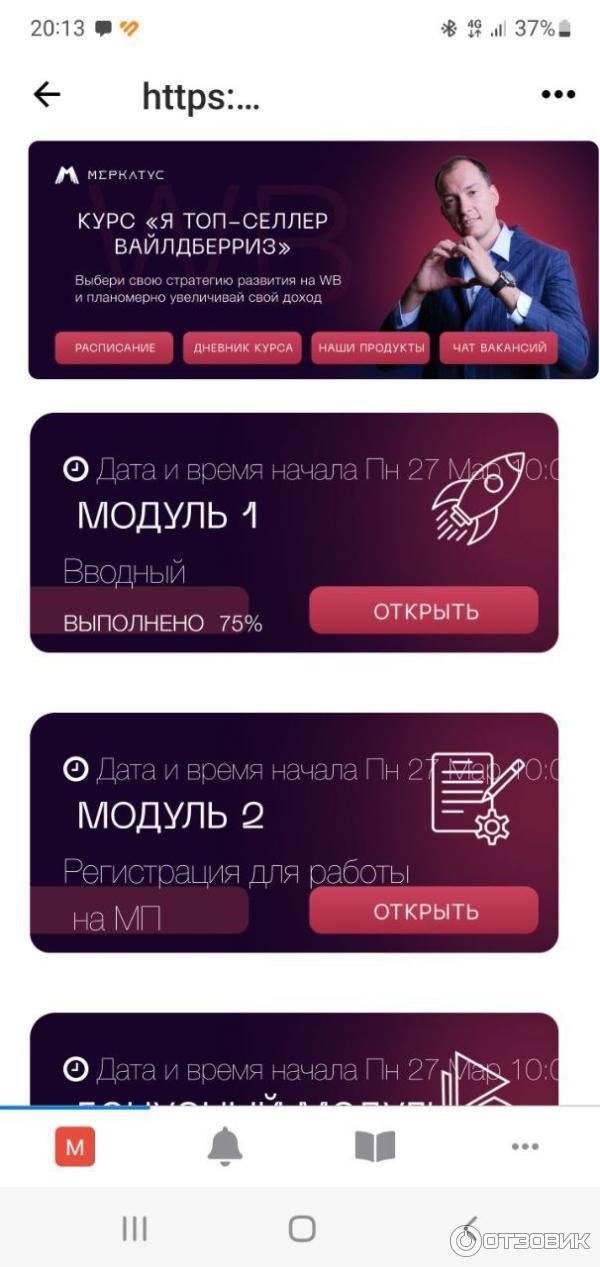Open Чат вакансий
This screenshot has width=600, height=1267.
coord(498,348)
